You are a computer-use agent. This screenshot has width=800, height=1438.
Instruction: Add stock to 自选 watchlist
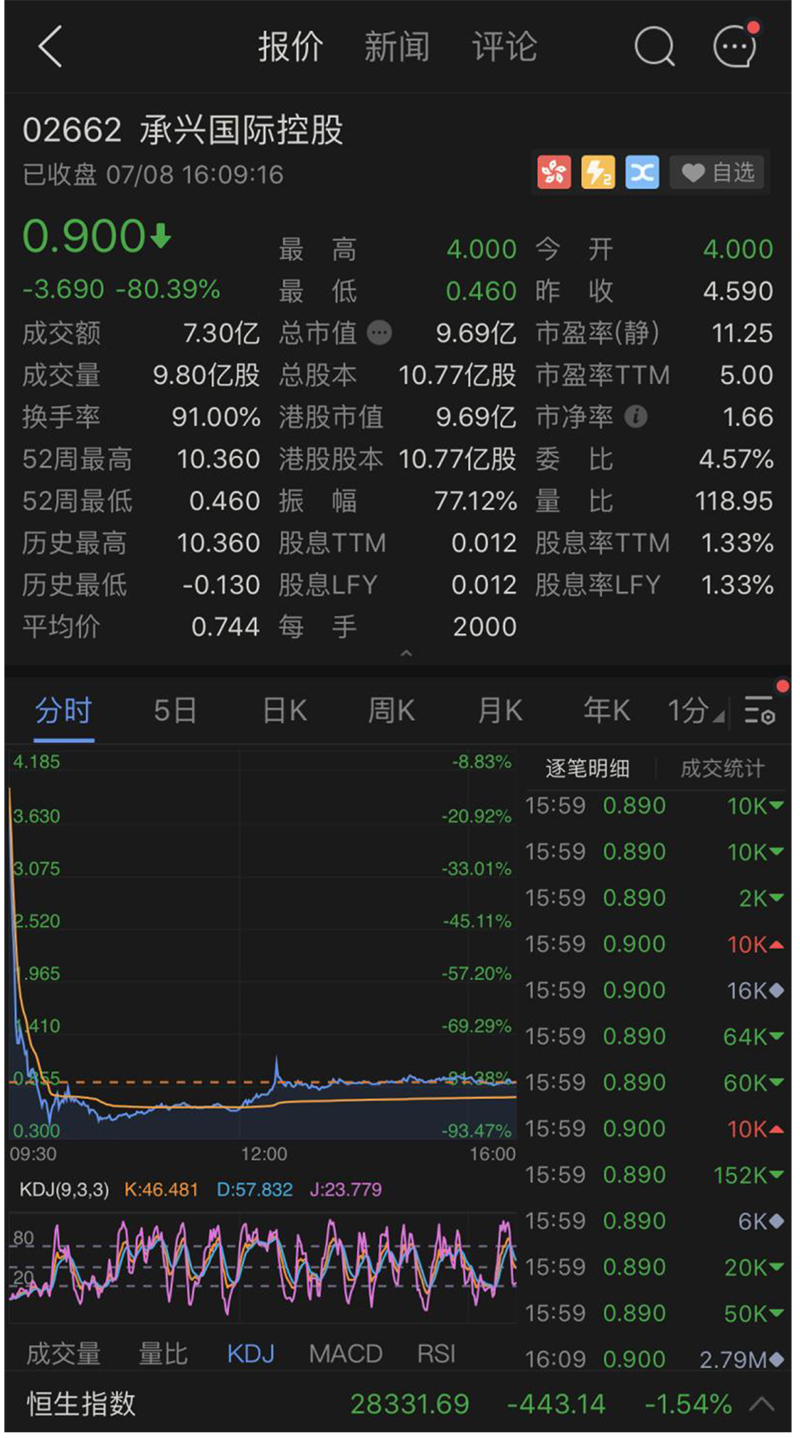(x=718, y=173)
